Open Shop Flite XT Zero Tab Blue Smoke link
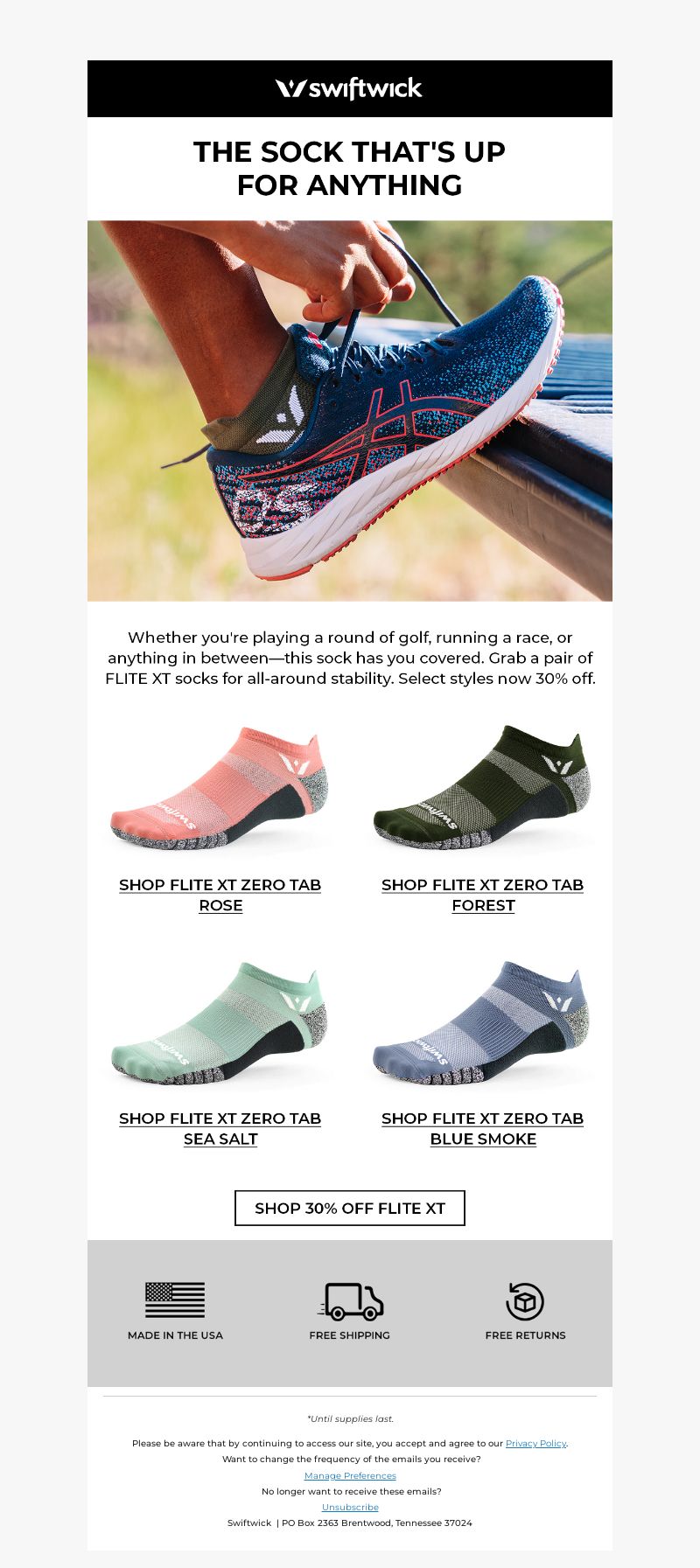The width and height of the screenshot is (700, 1568). 482,1128
